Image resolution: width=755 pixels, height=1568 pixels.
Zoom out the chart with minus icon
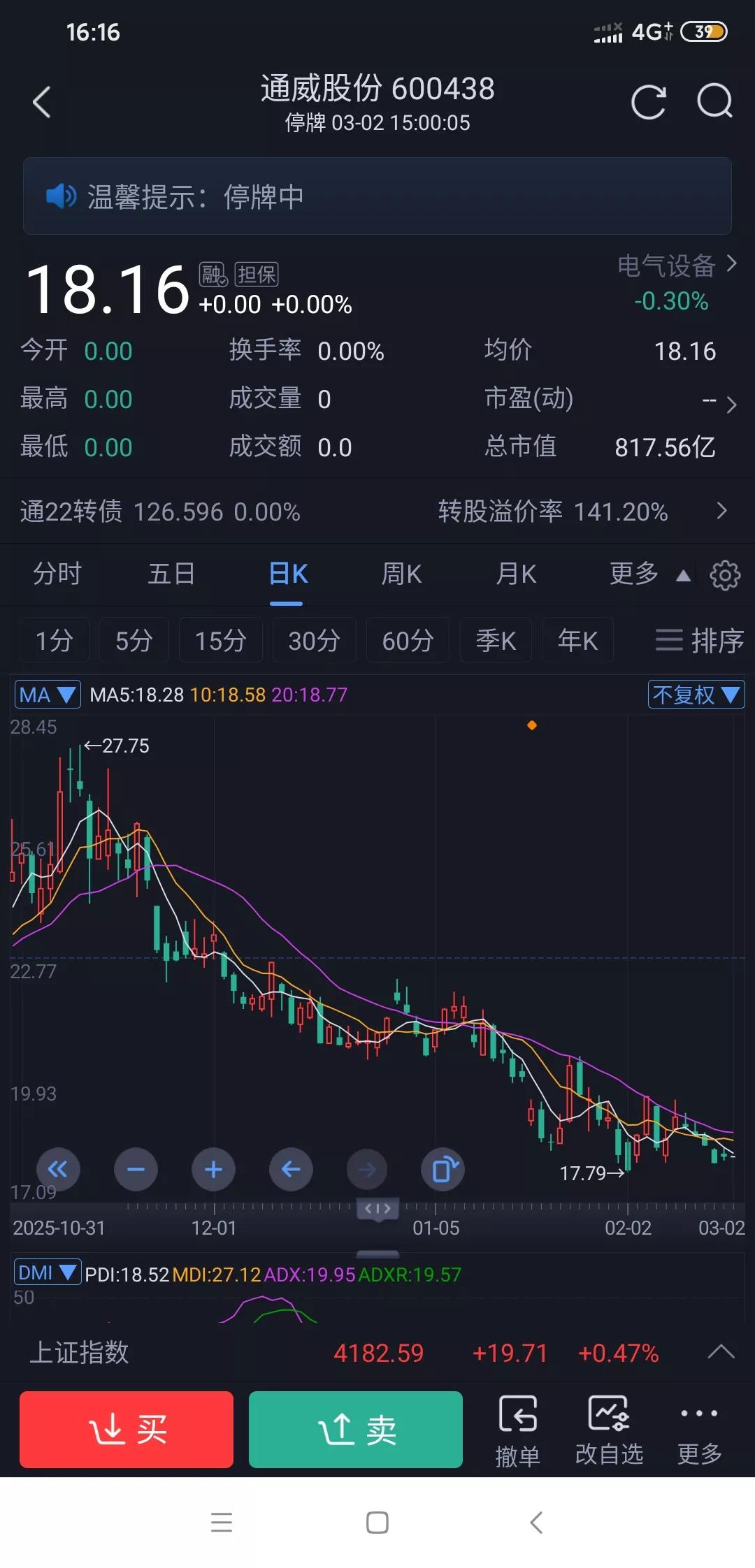tap(136, 1169)
